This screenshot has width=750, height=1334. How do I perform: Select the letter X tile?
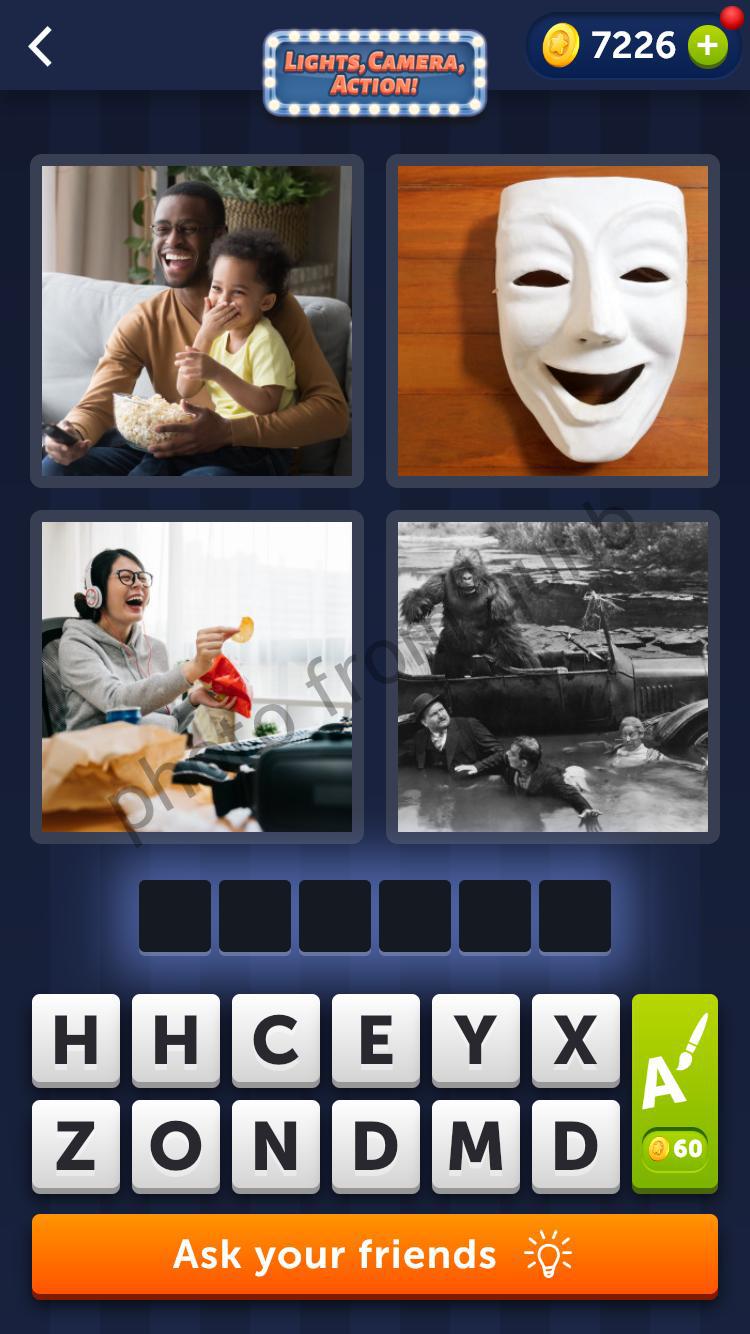[576, 1040]
